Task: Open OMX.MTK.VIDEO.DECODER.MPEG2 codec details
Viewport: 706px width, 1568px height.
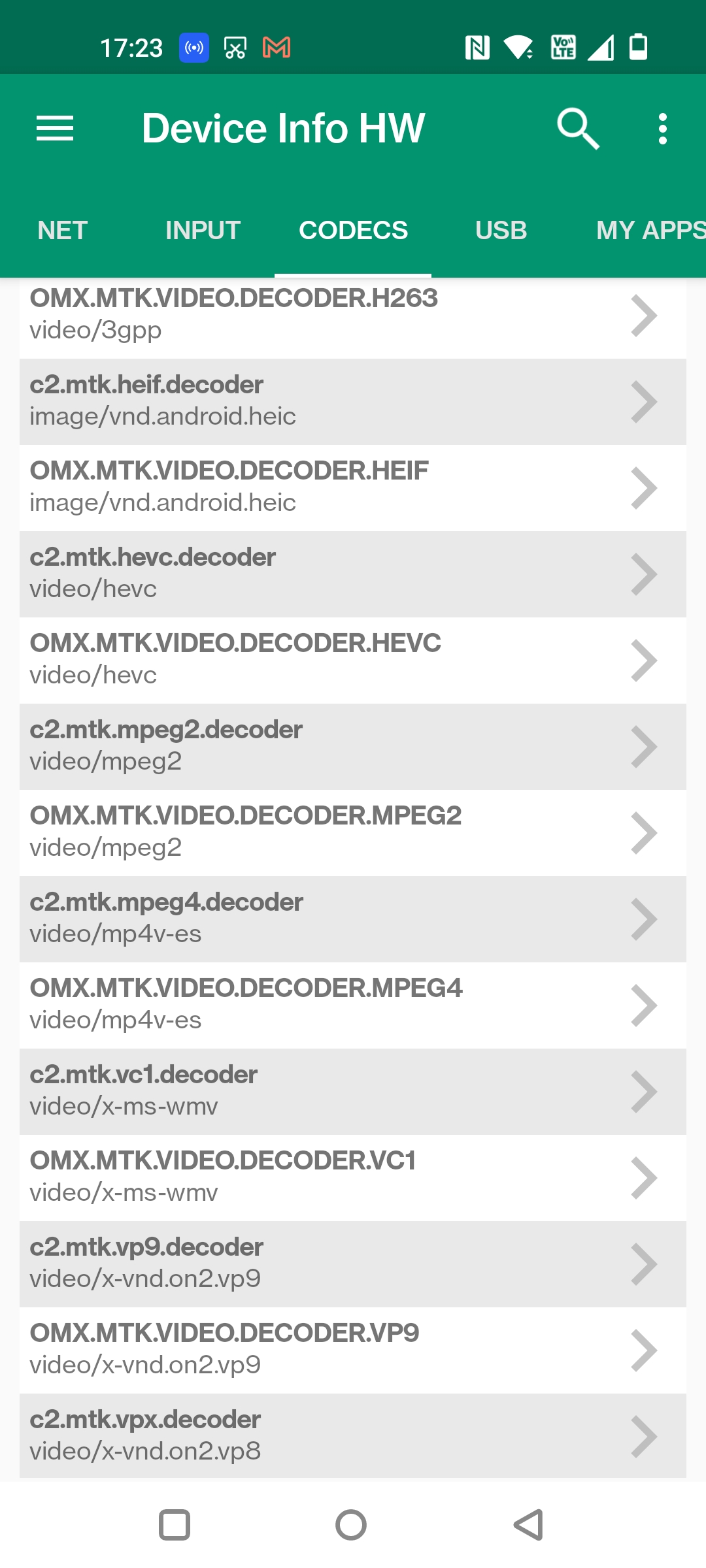Action: coord(353,833)
